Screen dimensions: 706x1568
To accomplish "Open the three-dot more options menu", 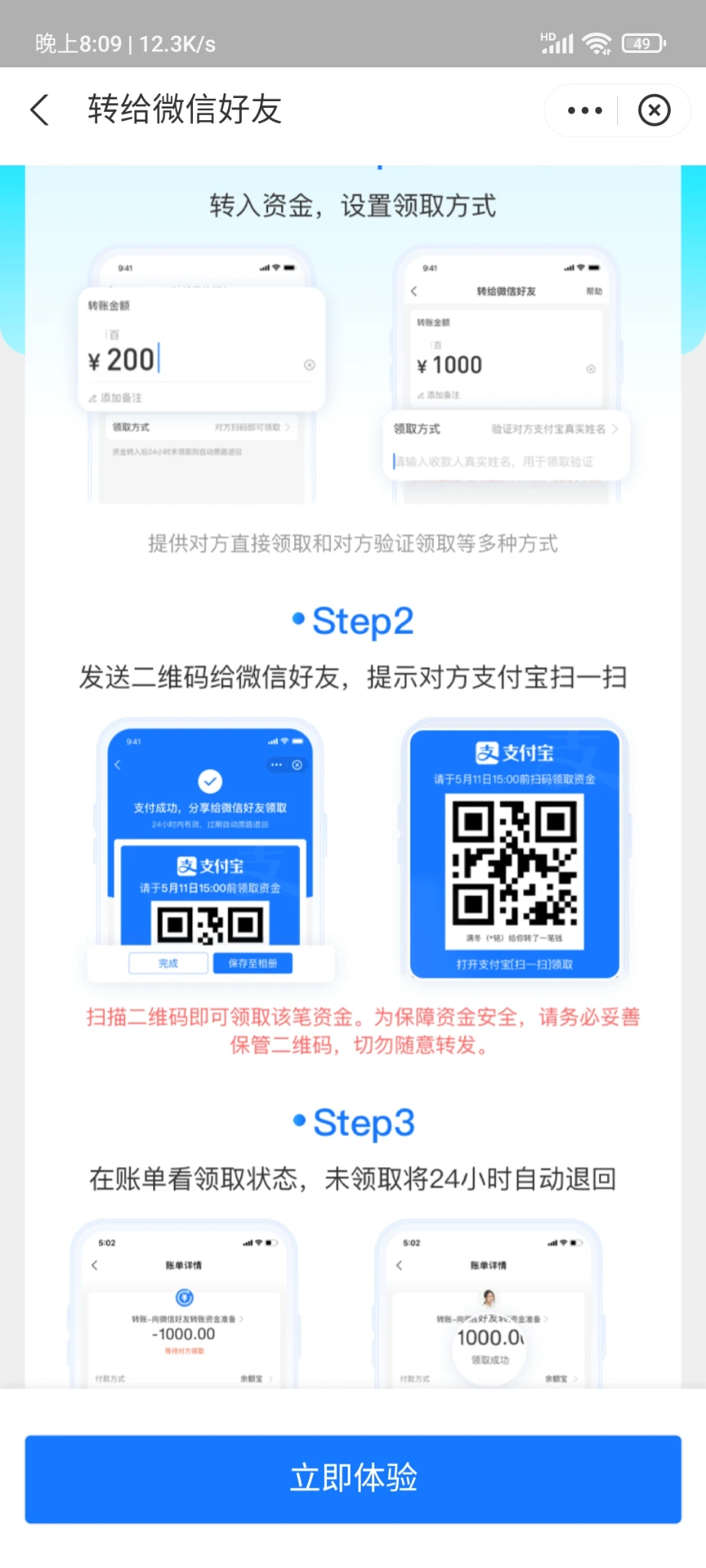I will 585,110.
